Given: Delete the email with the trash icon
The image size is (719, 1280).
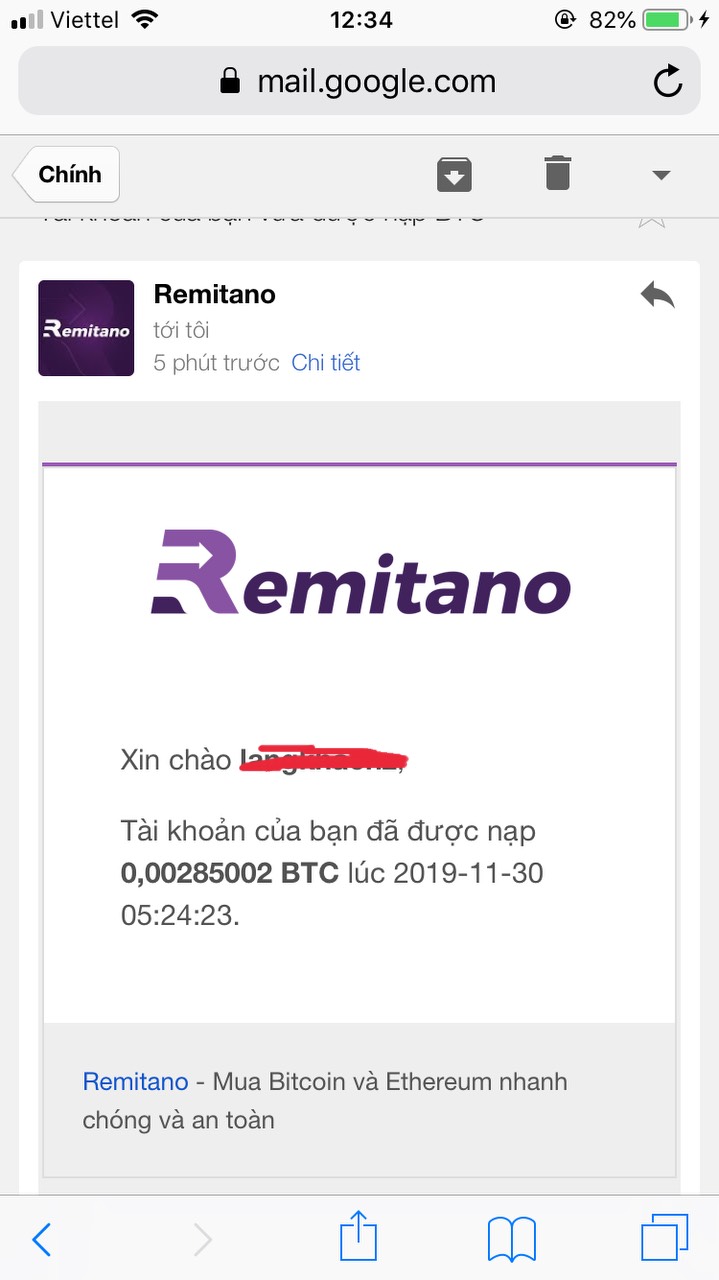Looking at the screenshot, I should click(x=557, y=173).
